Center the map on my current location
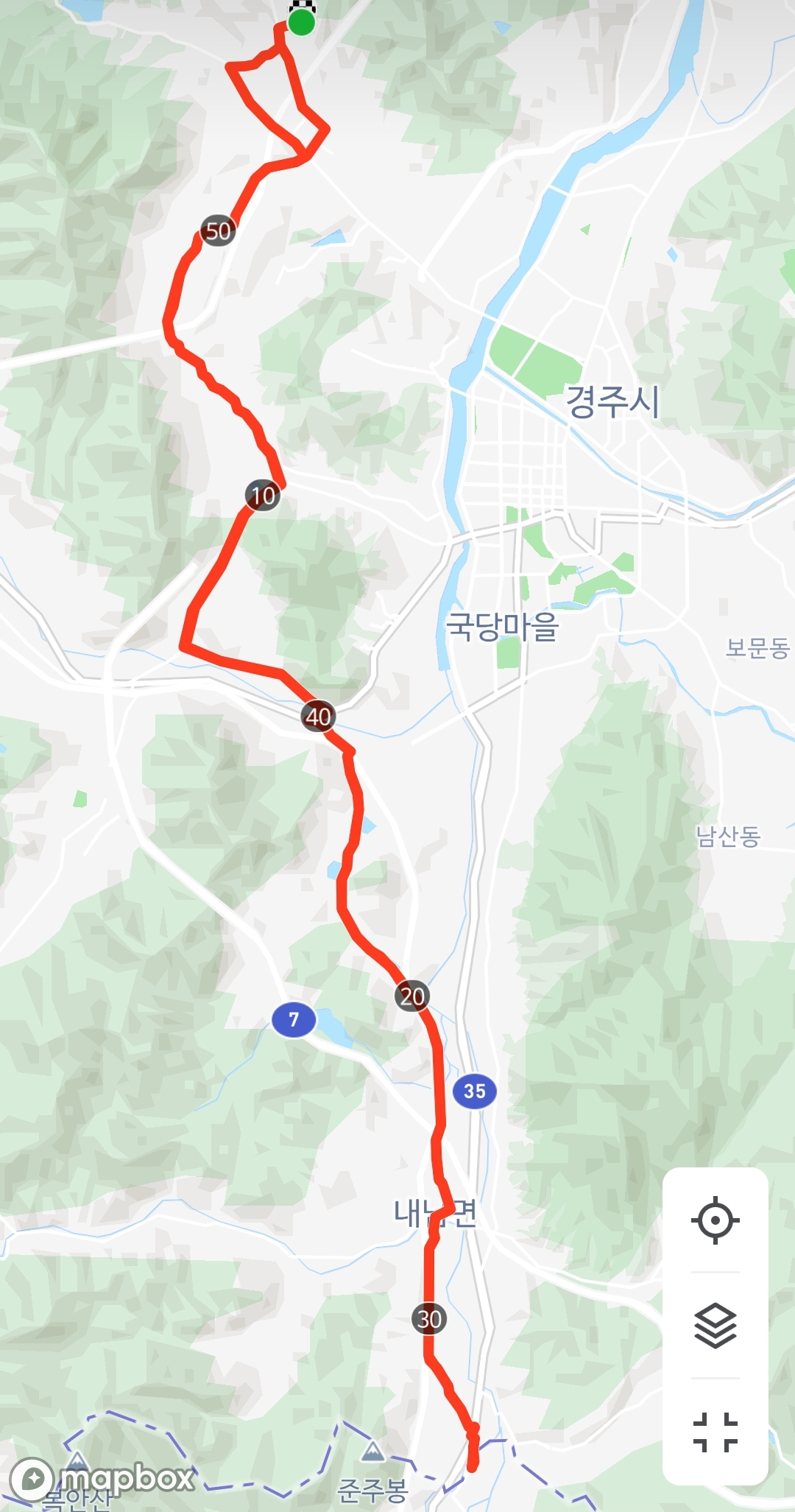Image resolution: width=795 pixels, height=1512 pixels. click(x=715, y=1220)
